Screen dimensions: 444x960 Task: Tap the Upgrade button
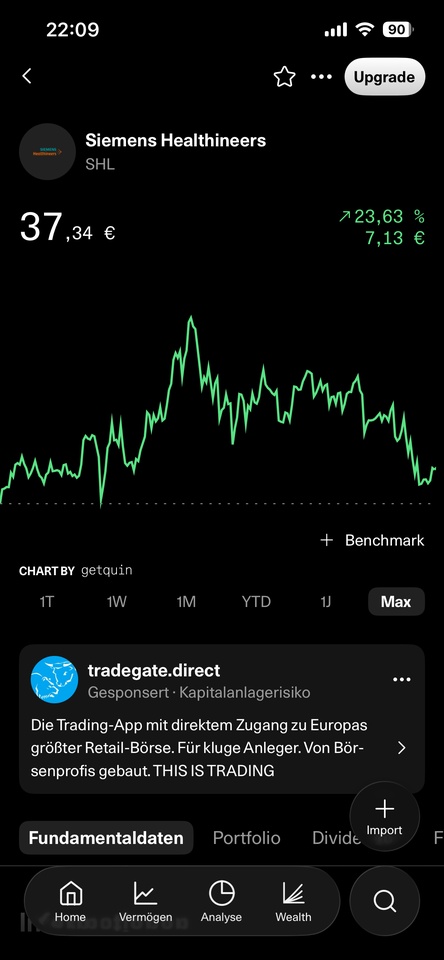click(x=385, y=77)
